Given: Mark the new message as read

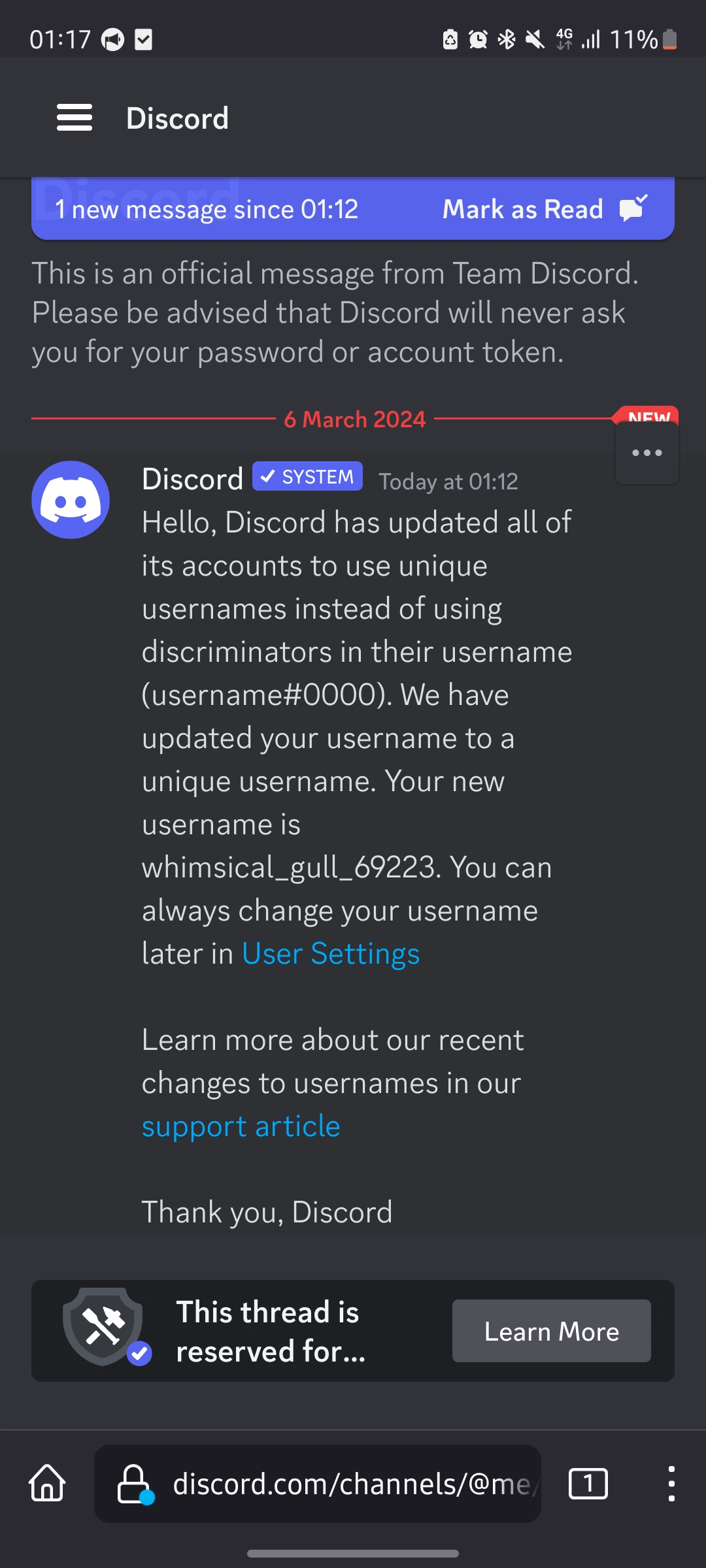Looking at the screenshot, I should (544, 209).
